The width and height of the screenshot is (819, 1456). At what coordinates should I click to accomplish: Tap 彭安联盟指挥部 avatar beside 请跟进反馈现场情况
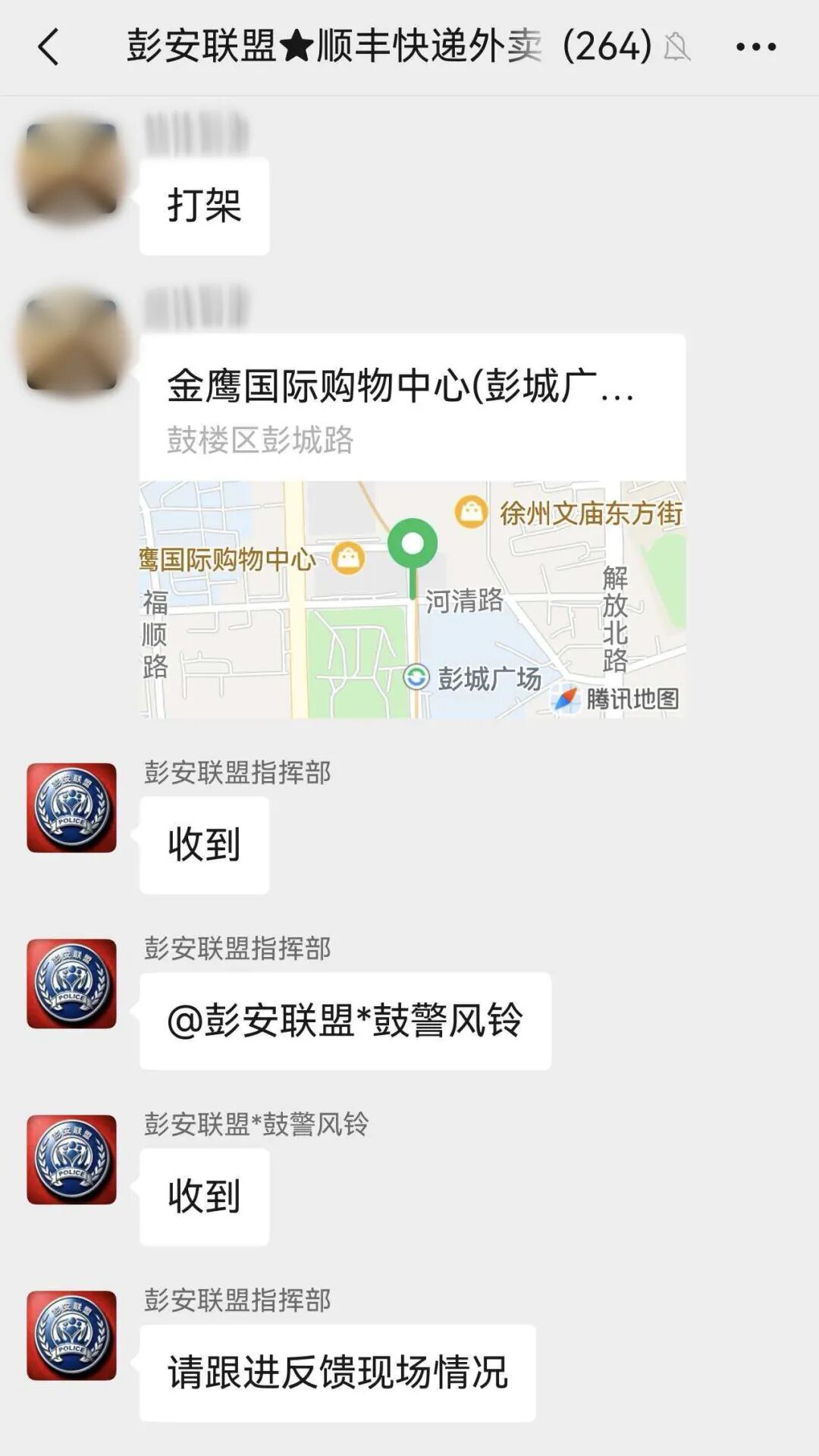click(x=72, y=1335)
